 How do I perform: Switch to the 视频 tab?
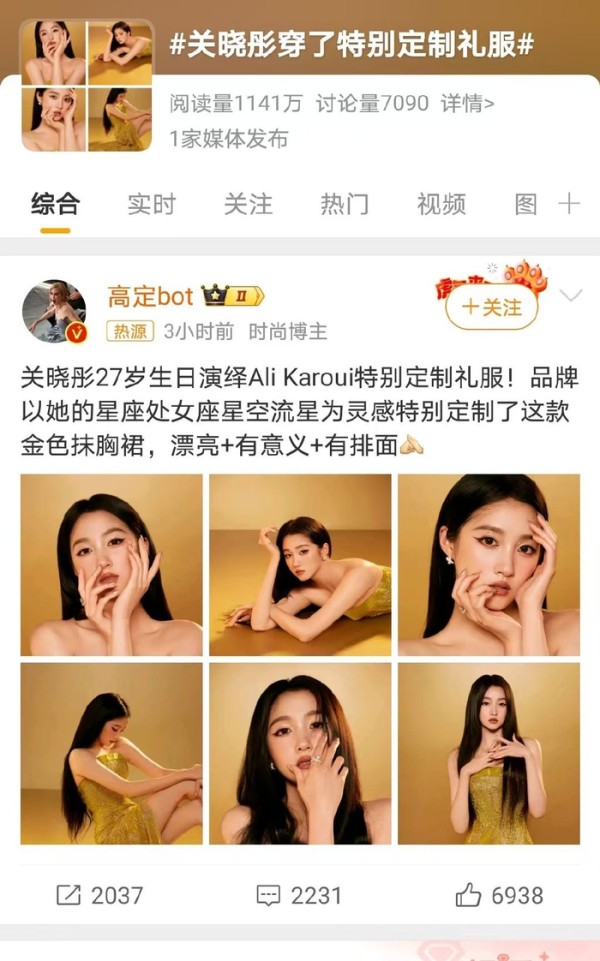[x=441, y=204]
